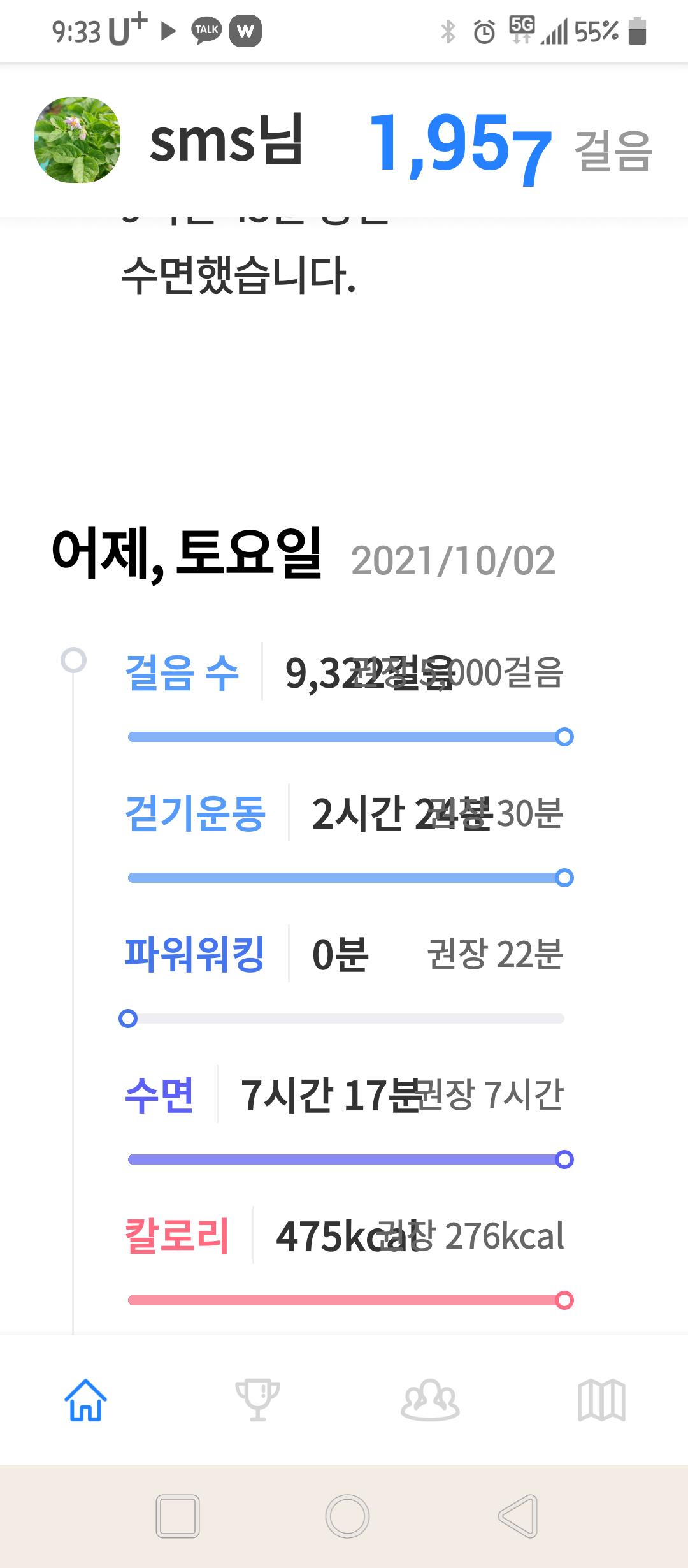Open recent apps from navigation bar

pyautogui.click(x=177, y=1516)
